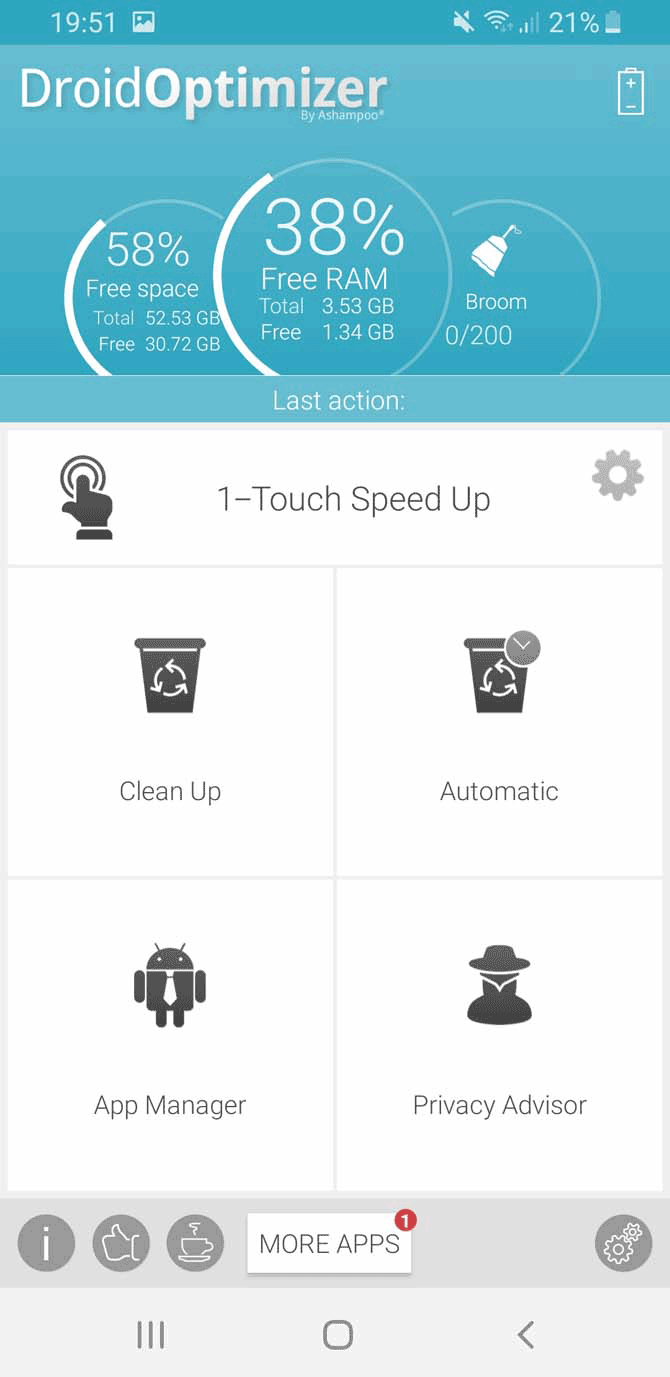This screenshot has width=670, height=1377.
Task: Open Privacy Advisor
Action: tap(499, 1034)
